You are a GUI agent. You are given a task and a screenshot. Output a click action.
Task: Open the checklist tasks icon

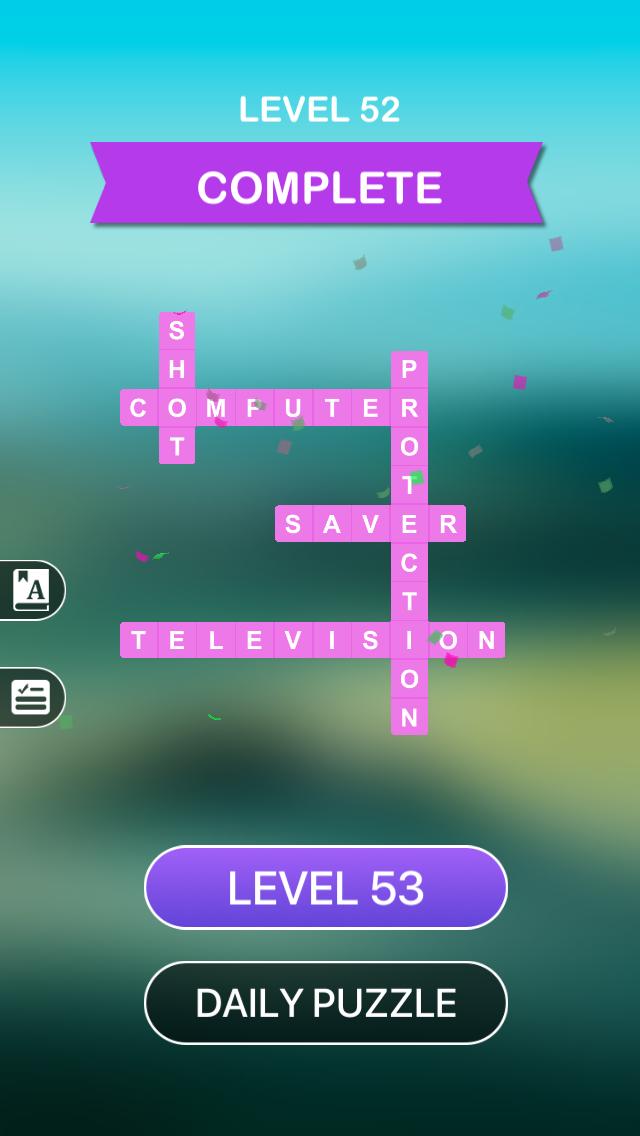click(30, 697)
